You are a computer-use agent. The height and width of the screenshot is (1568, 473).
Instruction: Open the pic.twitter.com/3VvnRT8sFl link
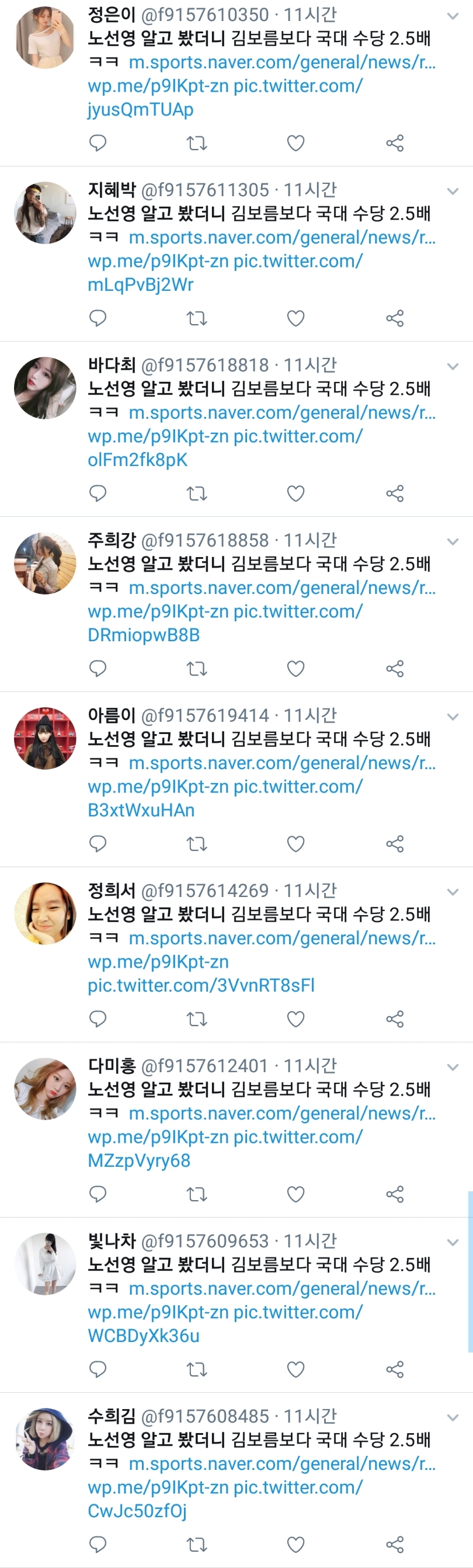[x=201, y=985]
